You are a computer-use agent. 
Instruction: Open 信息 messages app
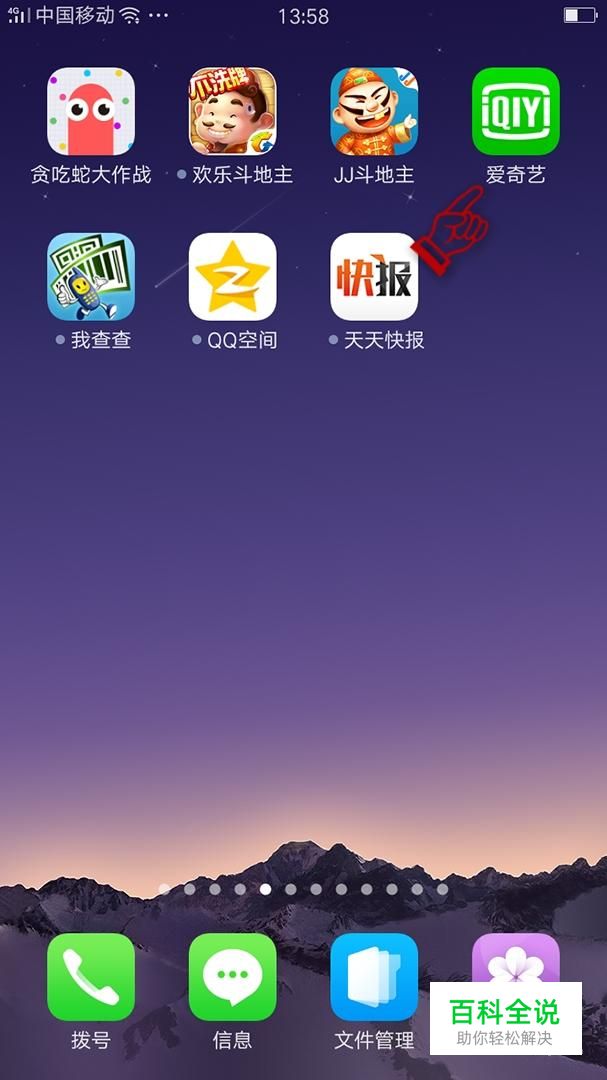pyautogui.click(x=233, y=977)
